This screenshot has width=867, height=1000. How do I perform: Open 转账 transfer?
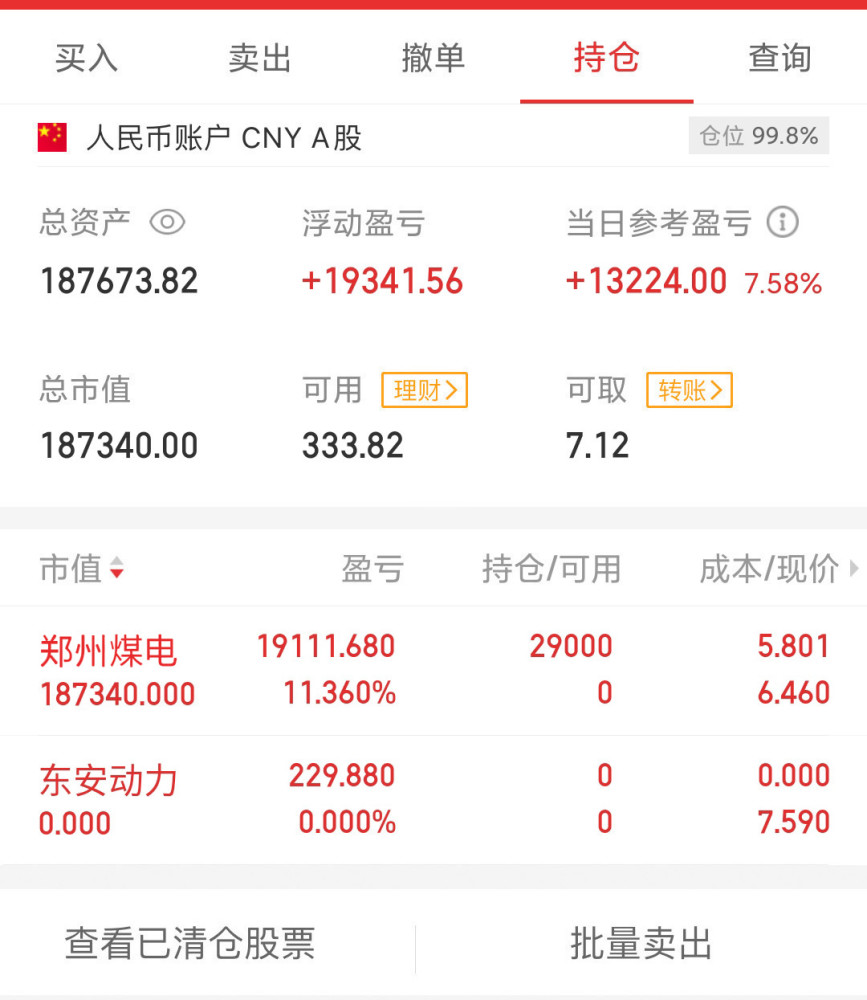(x=689, y=390)
